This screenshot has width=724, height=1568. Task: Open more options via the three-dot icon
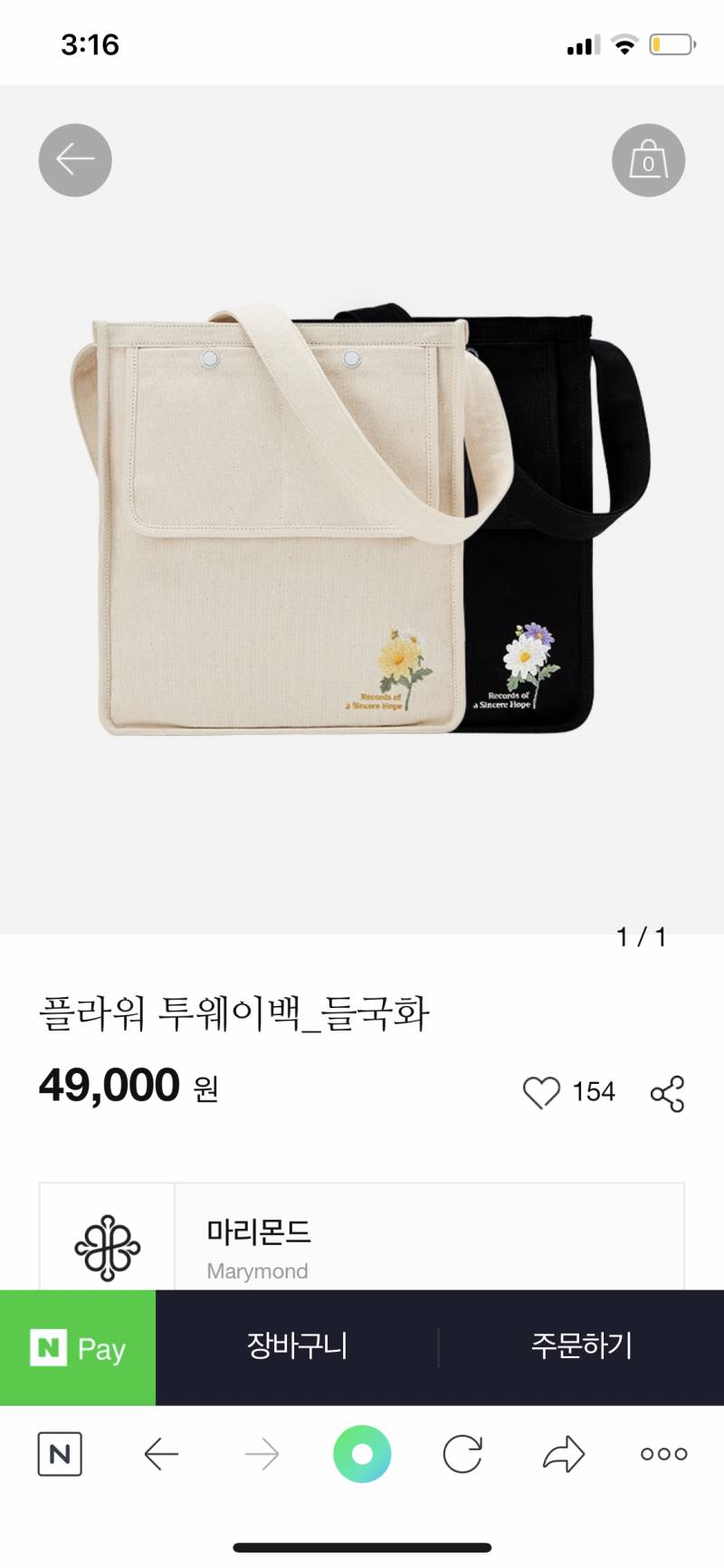pos(662,1454)
